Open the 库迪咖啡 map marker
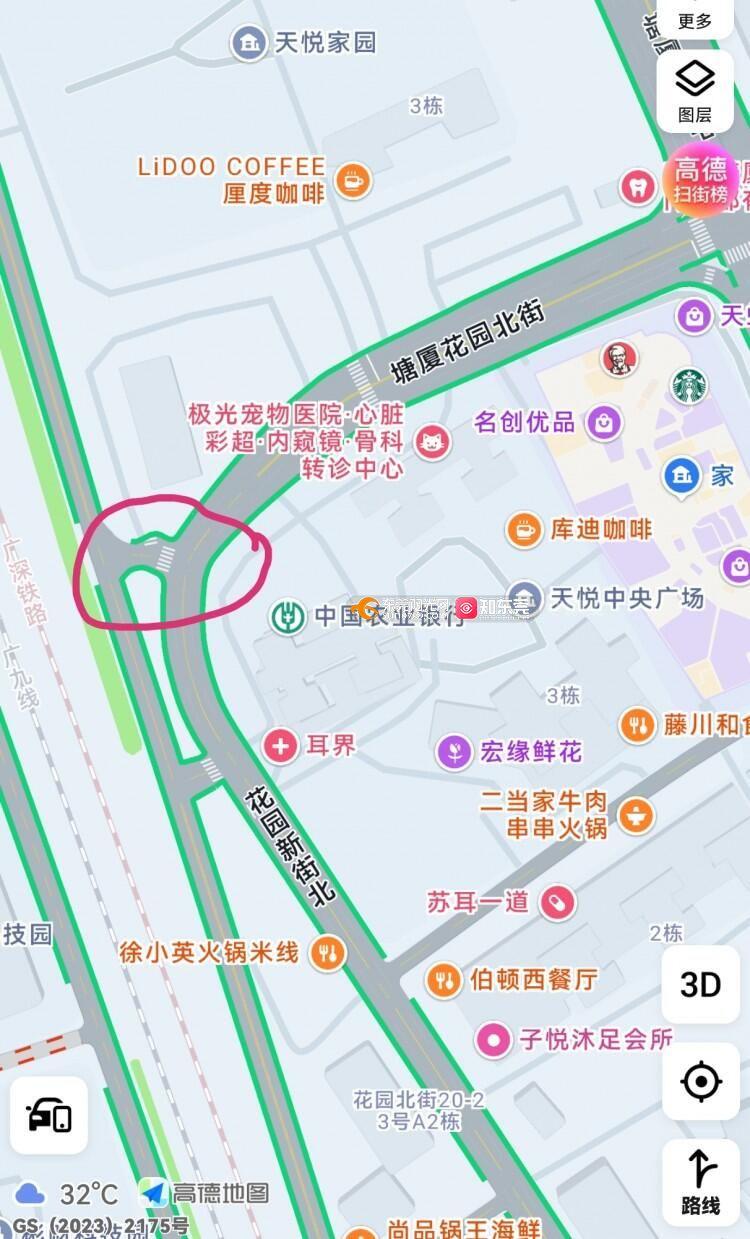750x1239 pixels. pyautogui.click(x=523, y=530)
